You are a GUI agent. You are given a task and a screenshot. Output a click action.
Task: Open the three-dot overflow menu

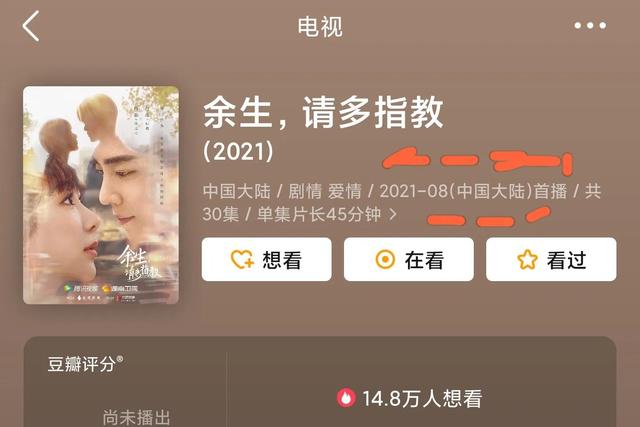tap(590, 26)
